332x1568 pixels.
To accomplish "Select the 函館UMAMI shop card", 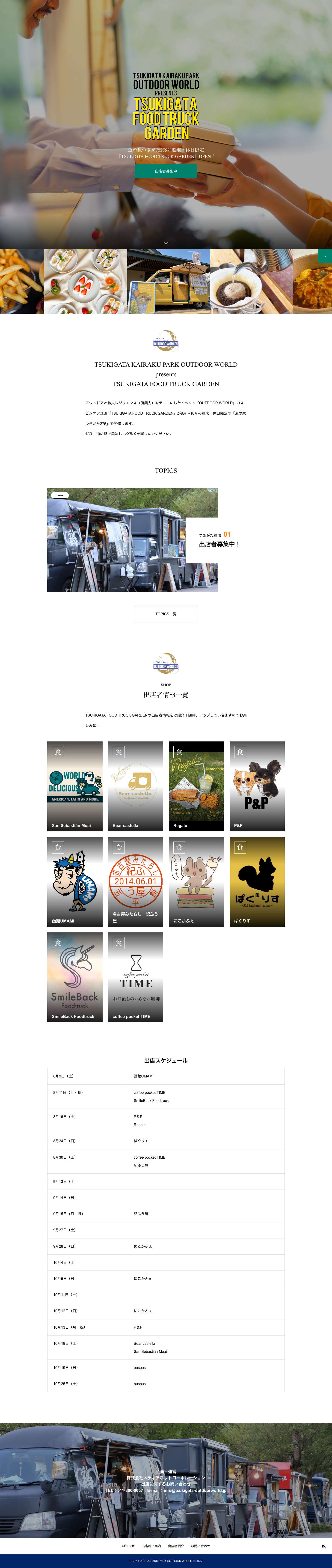I will [x=75, y=881].
